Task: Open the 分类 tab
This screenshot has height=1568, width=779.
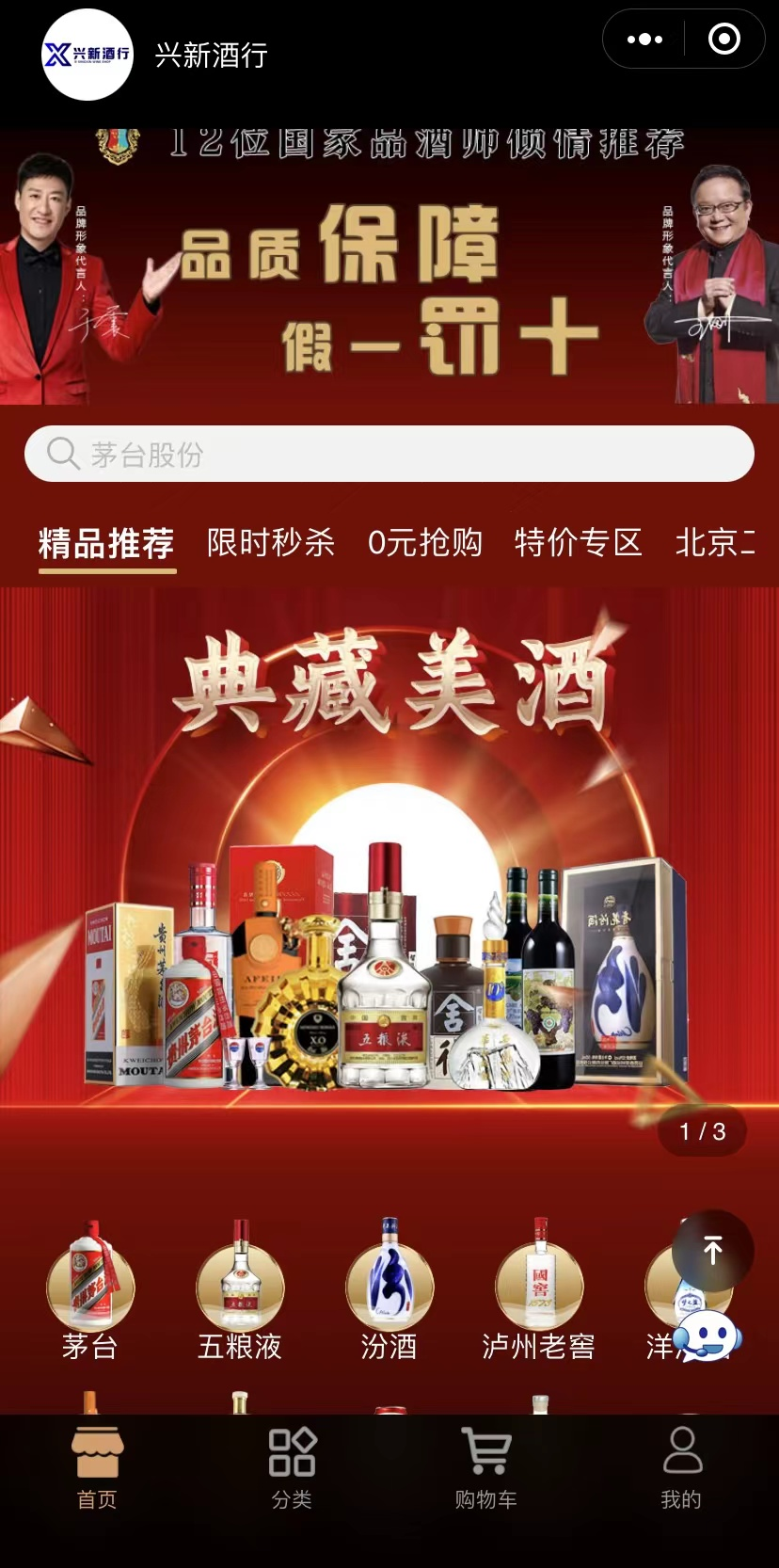Action: click(x=292, y=1468)
